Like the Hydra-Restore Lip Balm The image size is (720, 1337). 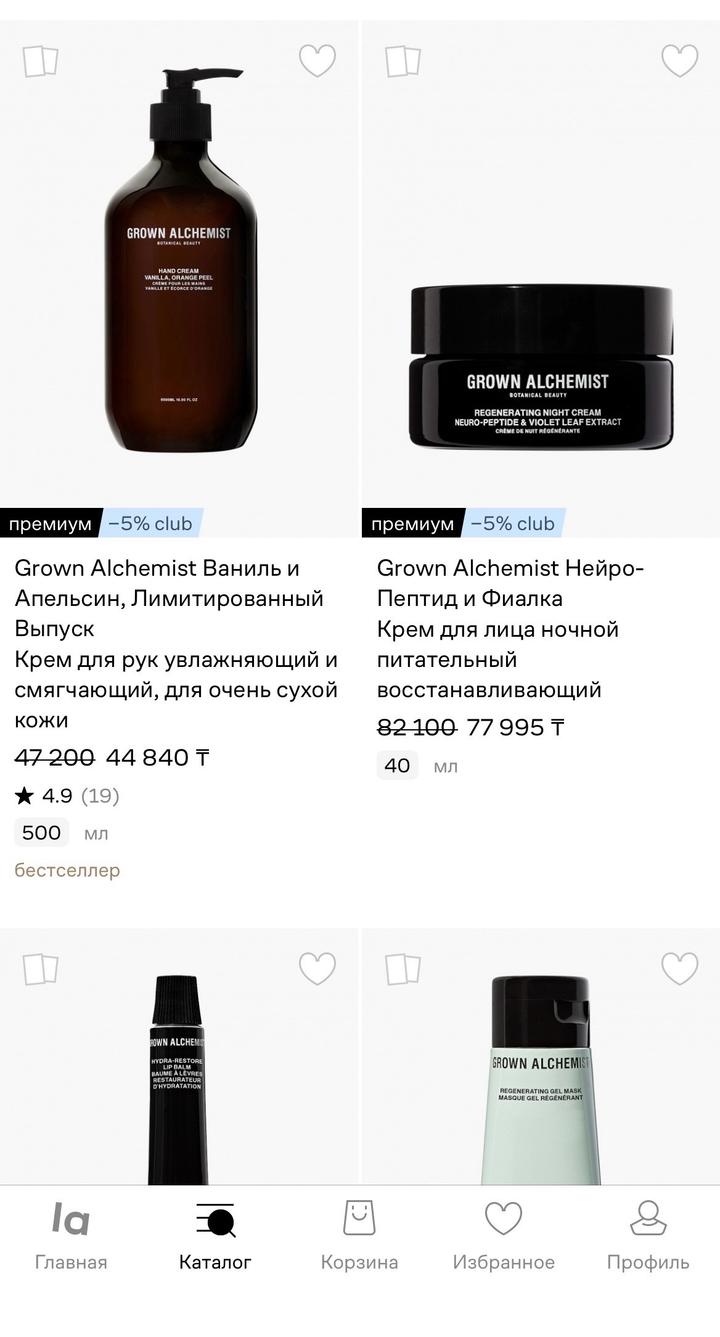[317, 968]
